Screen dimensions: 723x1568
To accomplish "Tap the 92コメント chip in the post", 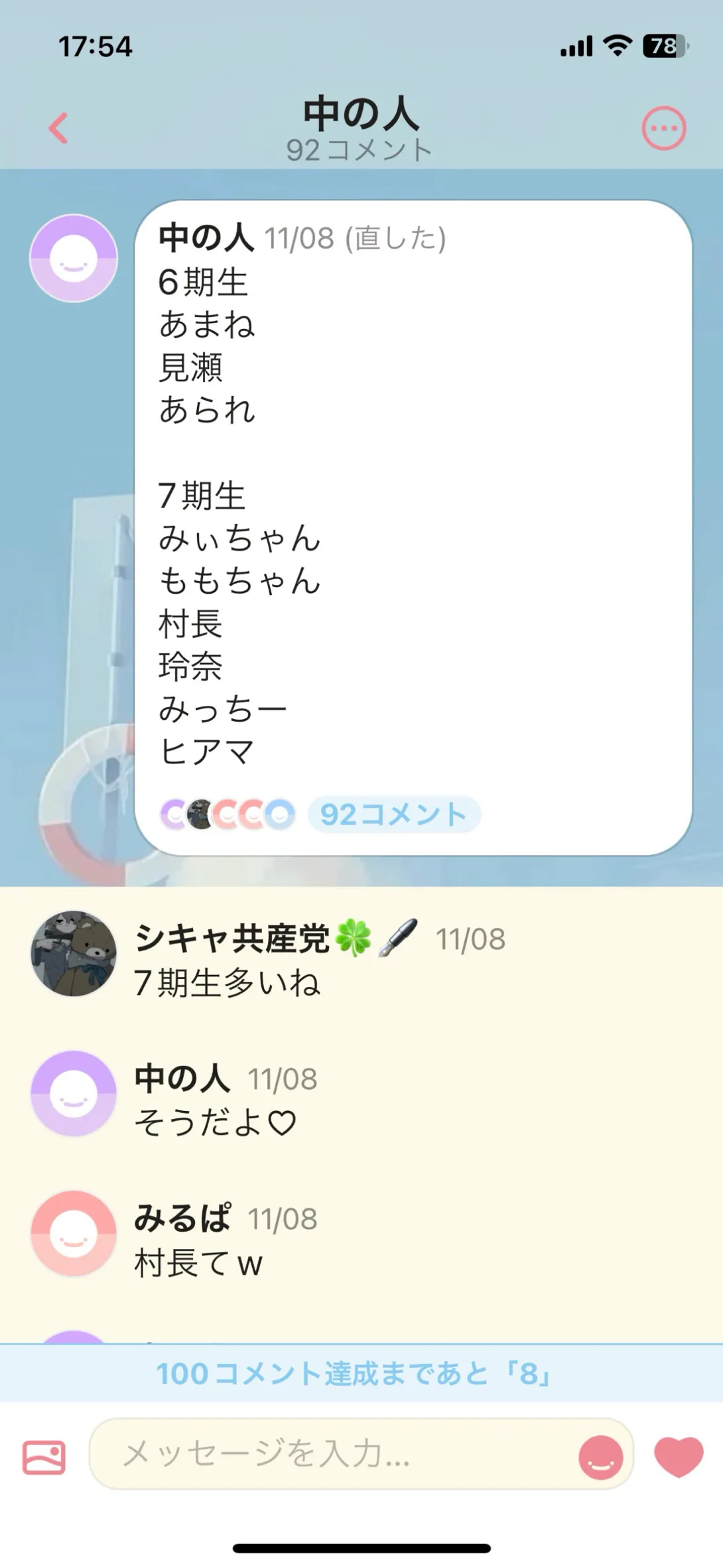I will click(394, 815).
